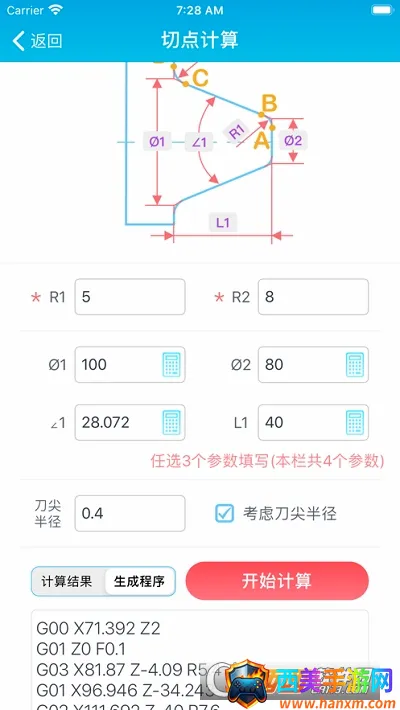This screenshot has width=400, height=710.
Task: Edit the ∠1 angle field
Action: (x=130, y=422)
